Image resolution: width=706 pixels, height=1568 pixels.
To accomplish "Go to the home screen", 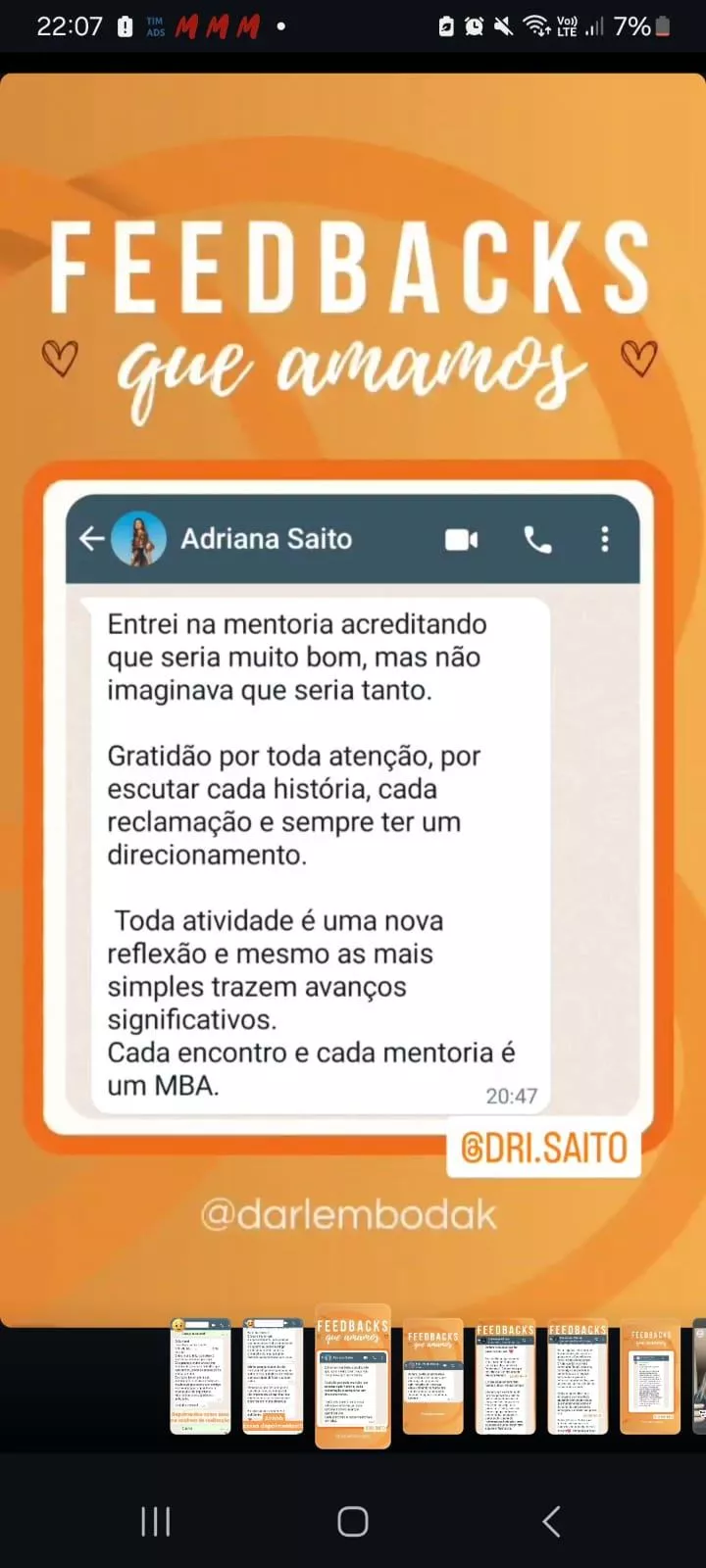I will tap(353, 1521).
